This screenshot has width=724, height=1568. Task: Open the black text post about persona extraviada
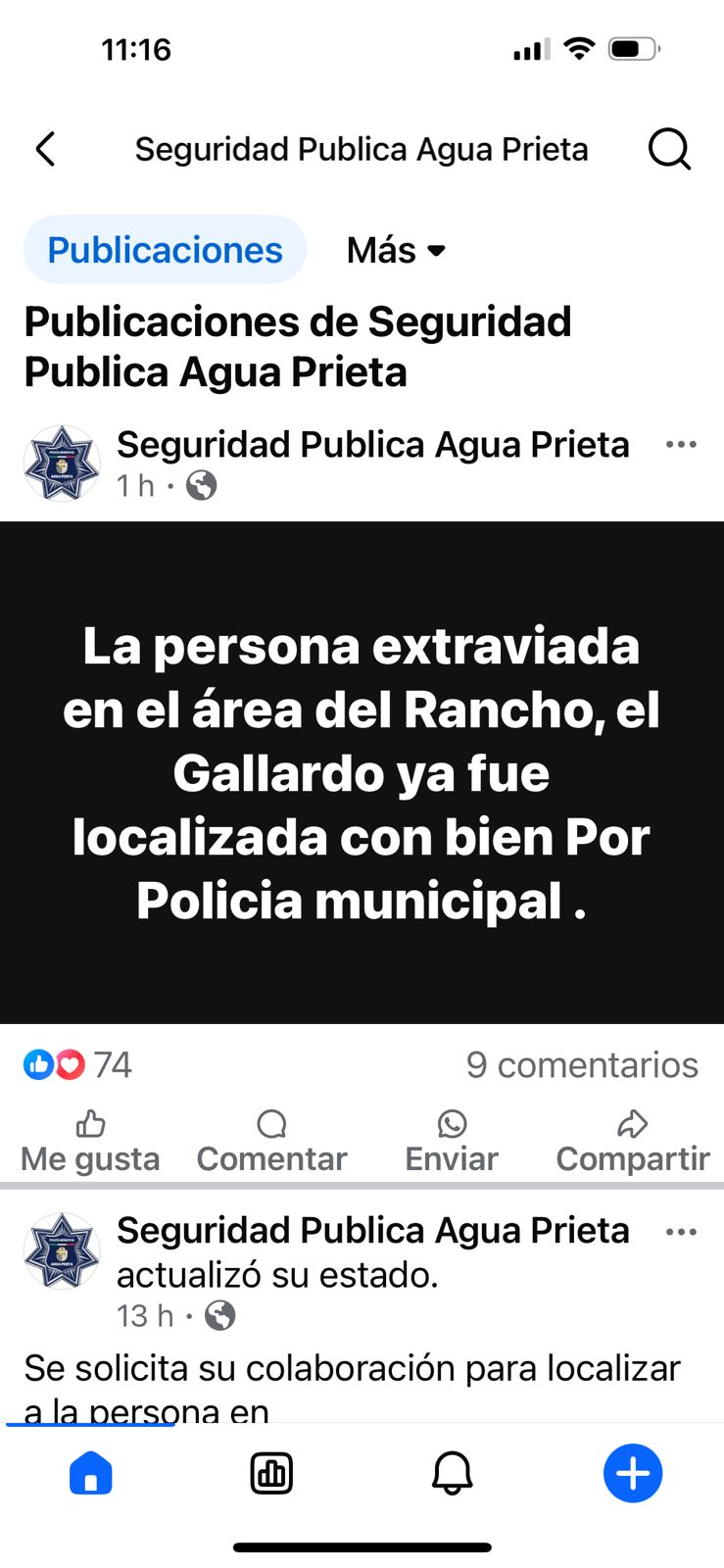[x=362, y=772]
